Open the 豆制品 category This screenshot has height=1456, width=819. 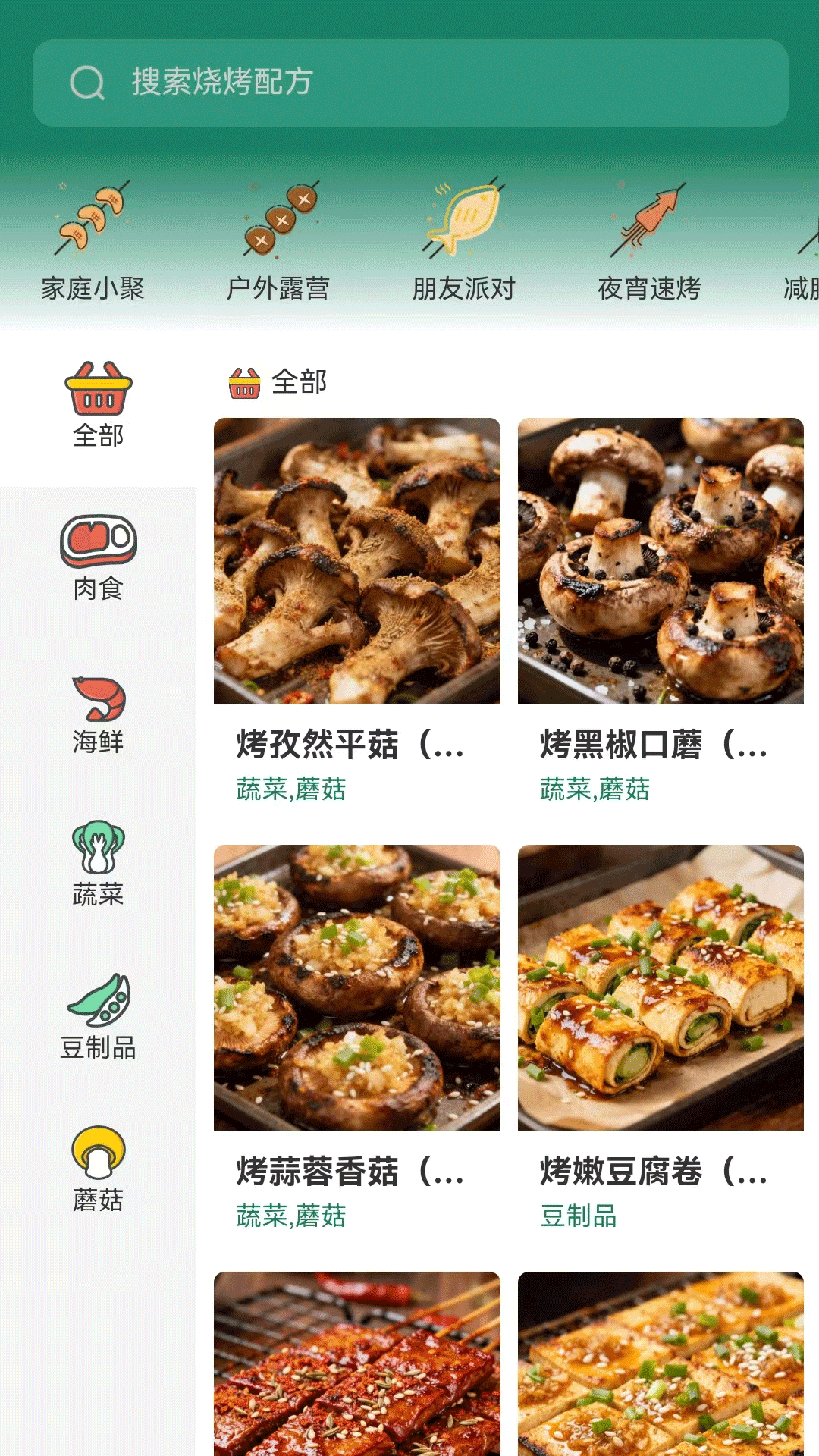tap(98, 1018)
